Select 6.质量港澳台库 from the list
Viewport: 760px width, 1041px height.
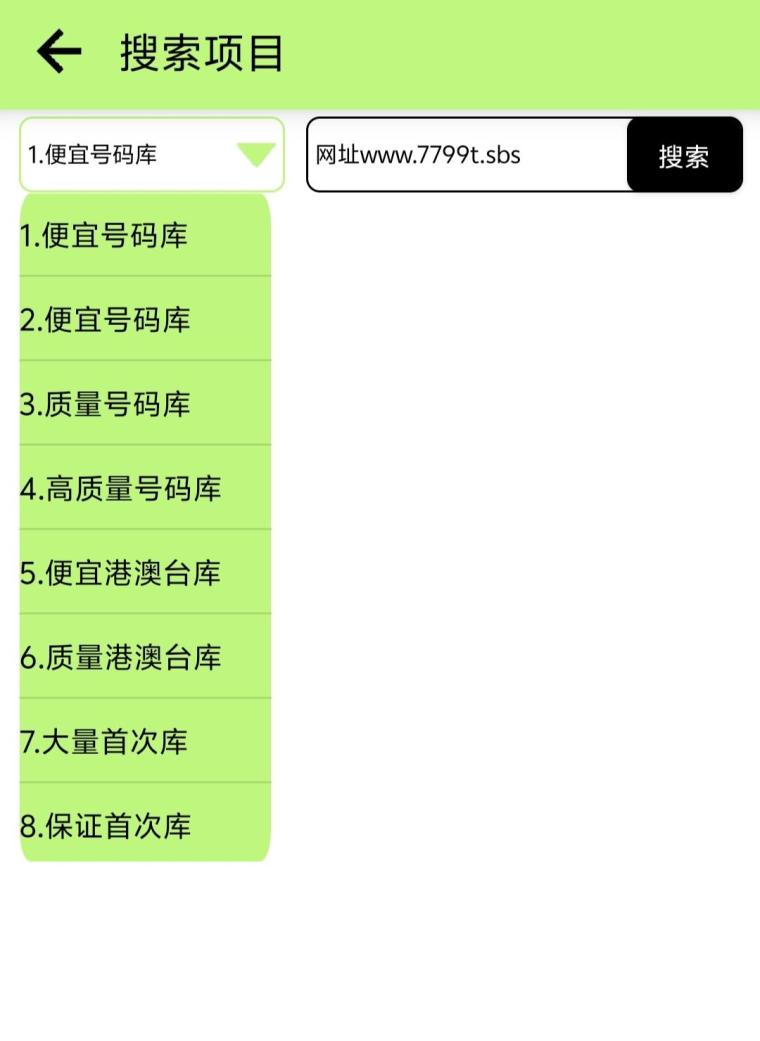coord(145,657)
